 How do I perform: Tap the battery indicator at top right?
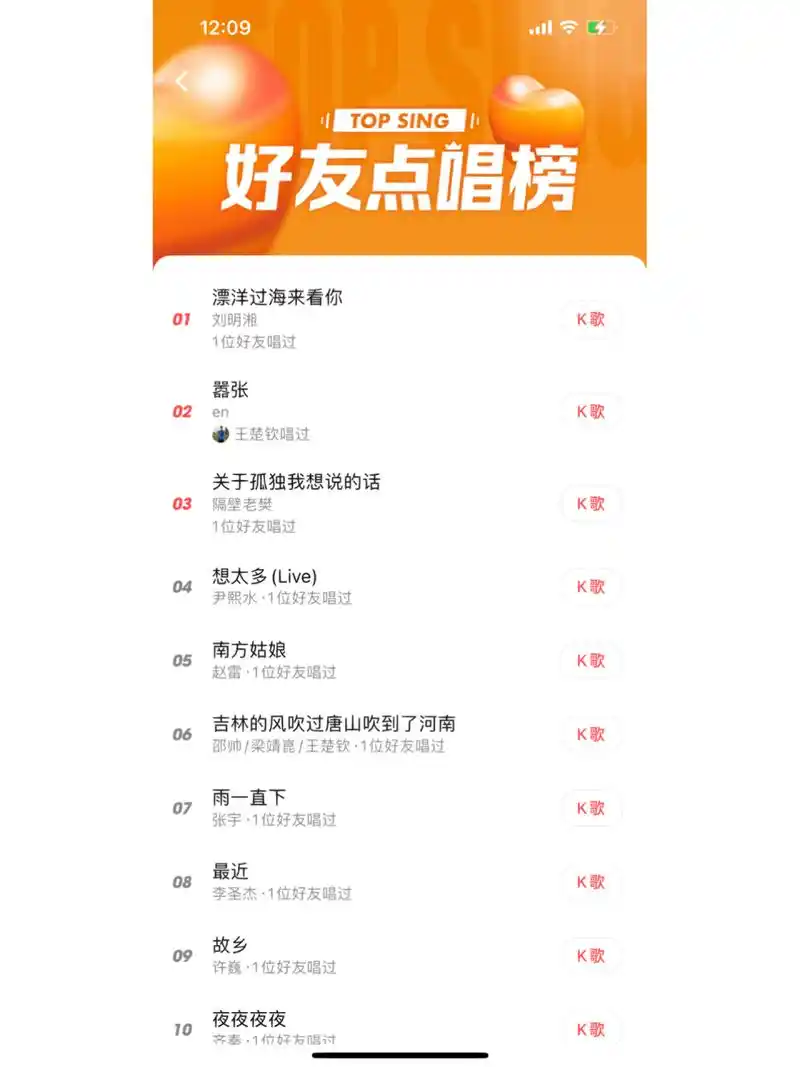coord(601,28)
